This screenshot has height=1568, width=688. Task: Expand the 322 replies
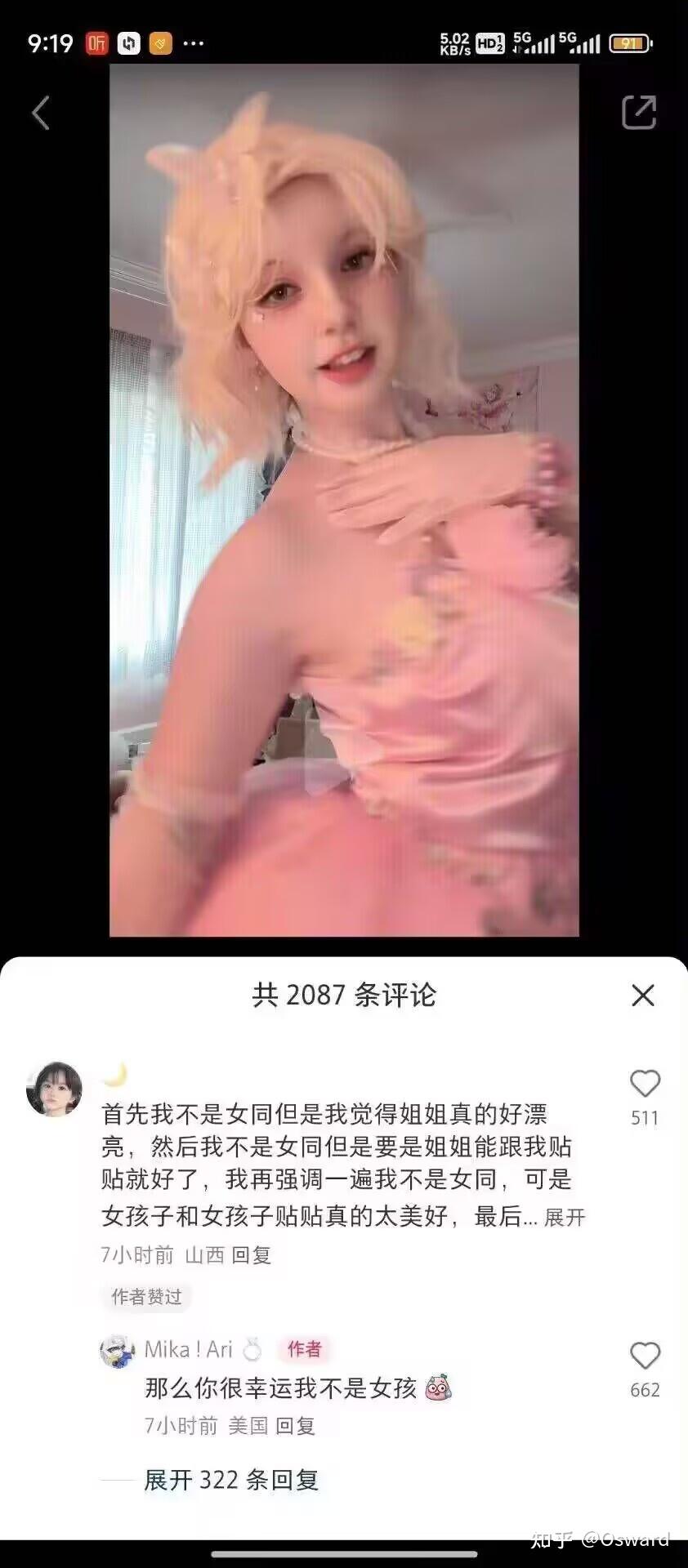pyautogui.click(x=231, y=1480)
